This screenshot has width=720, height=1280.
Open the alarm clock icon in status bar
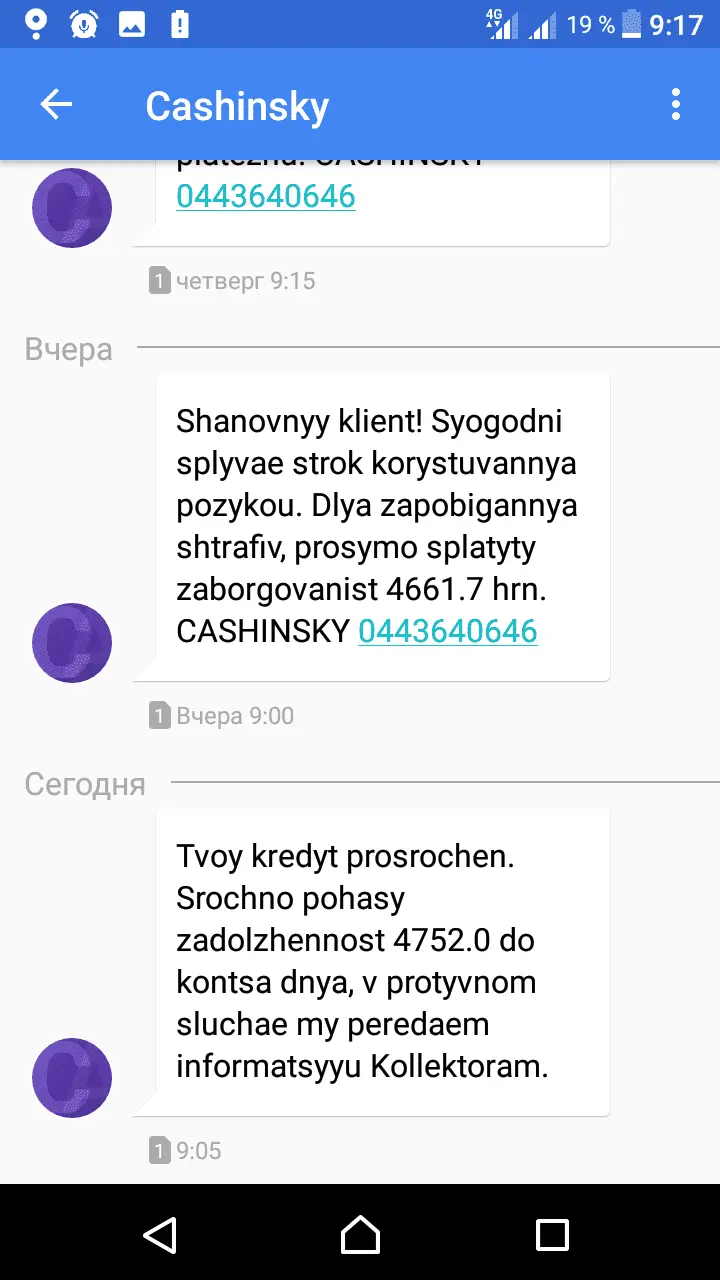pyautogui.click(x=84, y=23)
